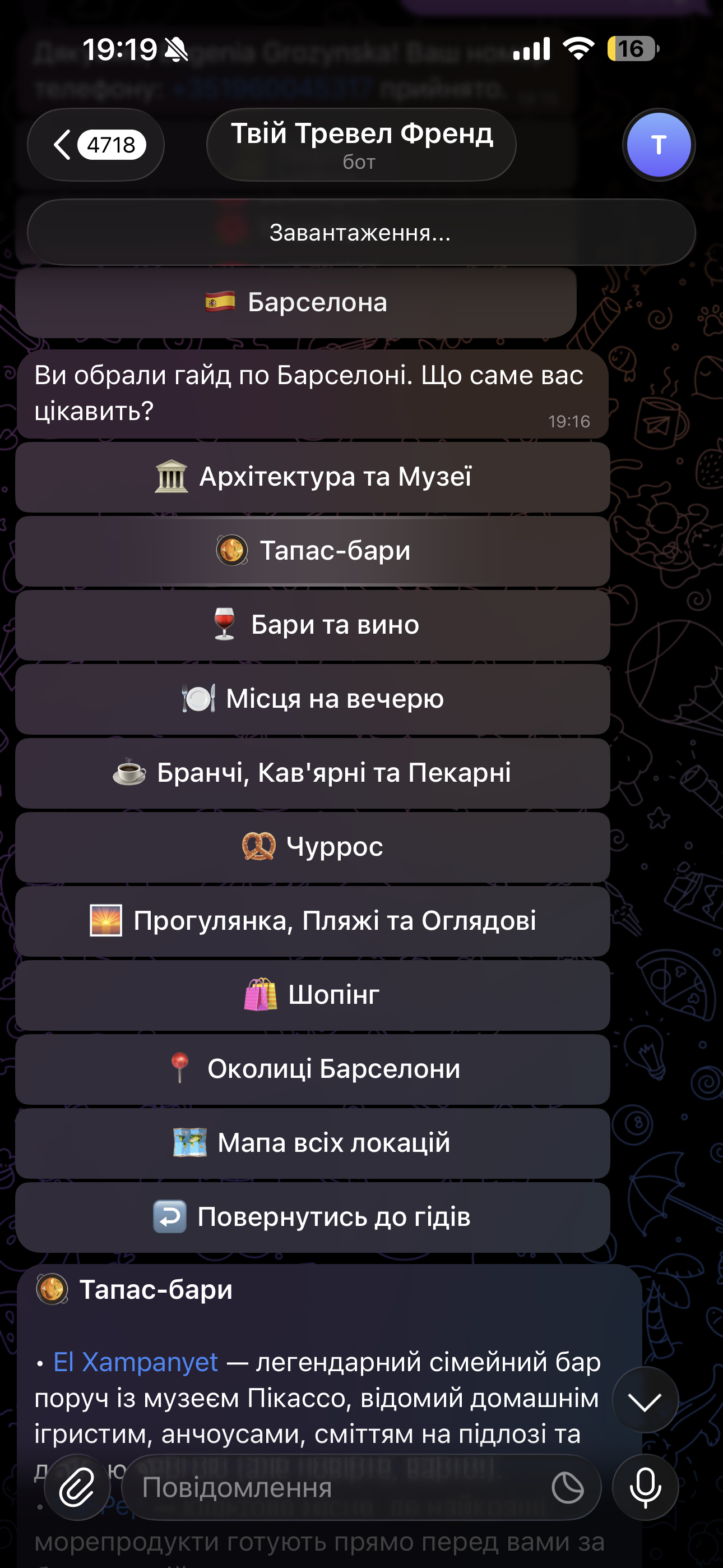Open Околиці Барселони
Viewport: 723px width, 1568px height.
coord(313,1069)
